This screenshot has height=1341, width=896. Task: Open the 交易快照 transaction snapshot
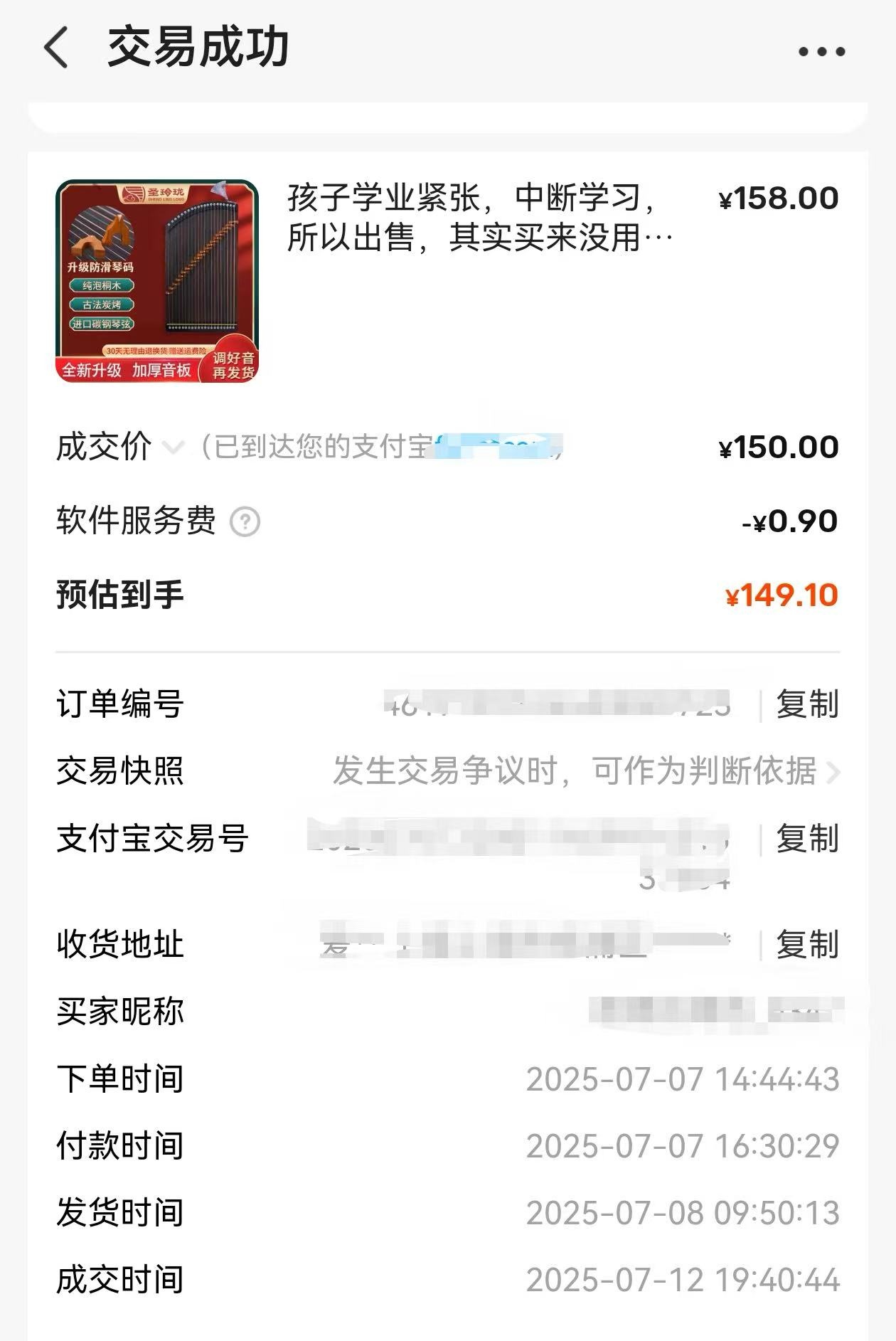(583, 771)
